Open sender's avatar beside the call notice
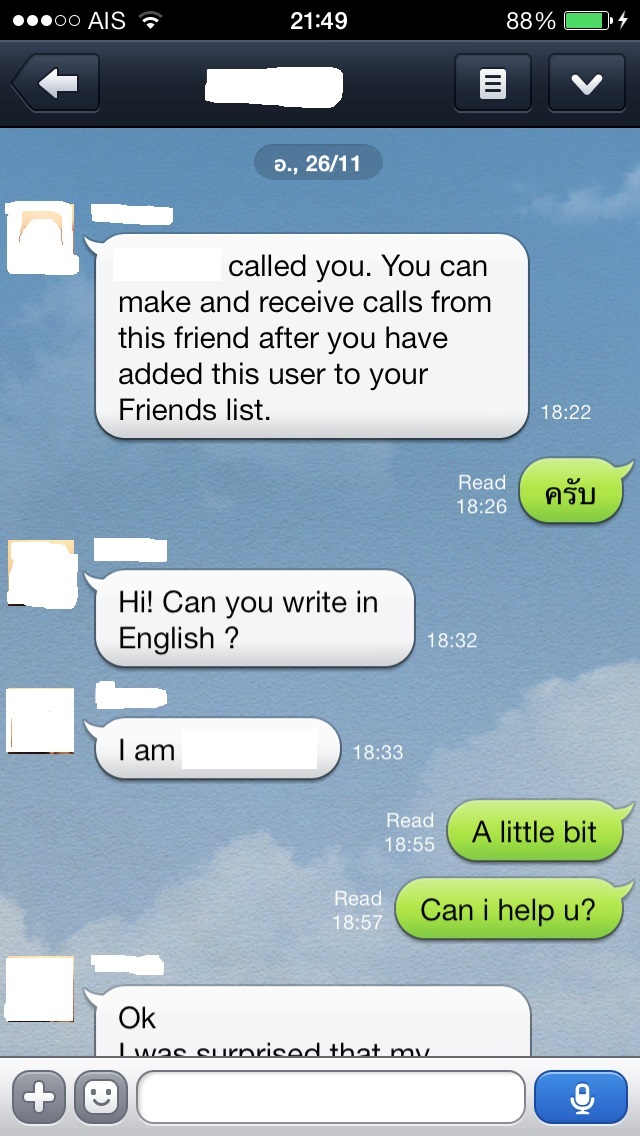Viewport: 640px width, 1136px height. (x=40, y=238)
